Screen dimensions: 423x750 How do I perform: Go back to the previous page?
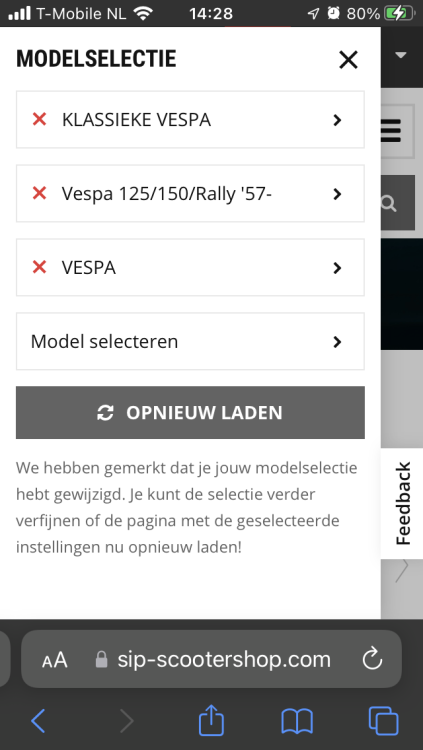[x=38, y=720]
